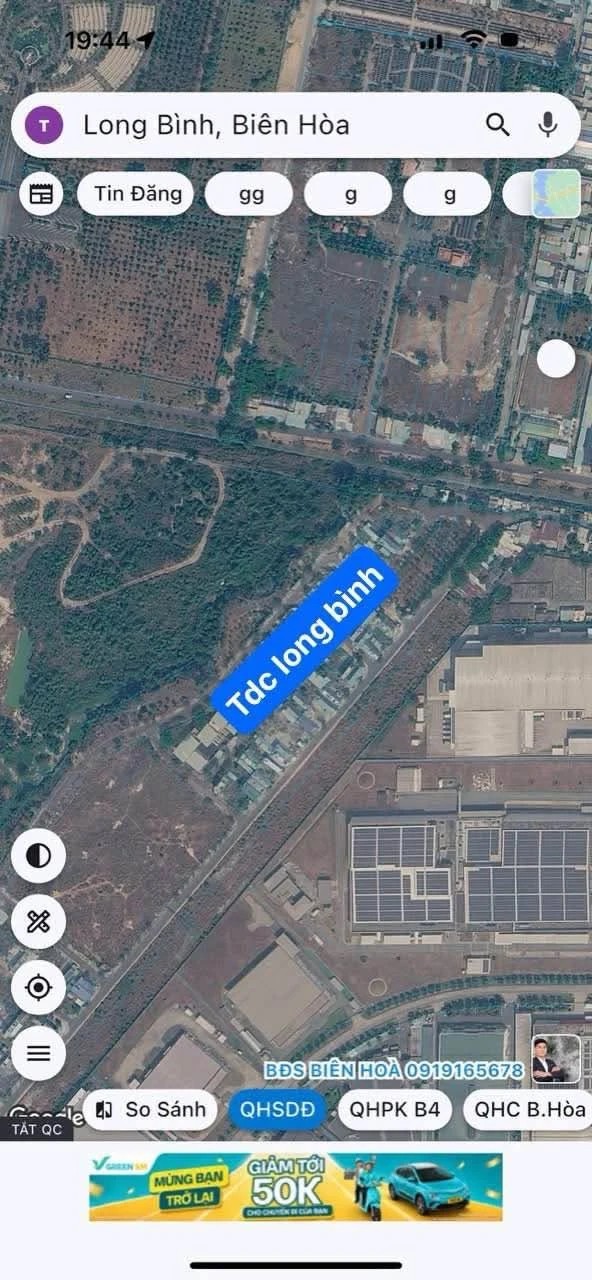Toggle the contrast overlay button
Image resolution: width=592 pixels, height=1280 pixels.
click(39, 856)
